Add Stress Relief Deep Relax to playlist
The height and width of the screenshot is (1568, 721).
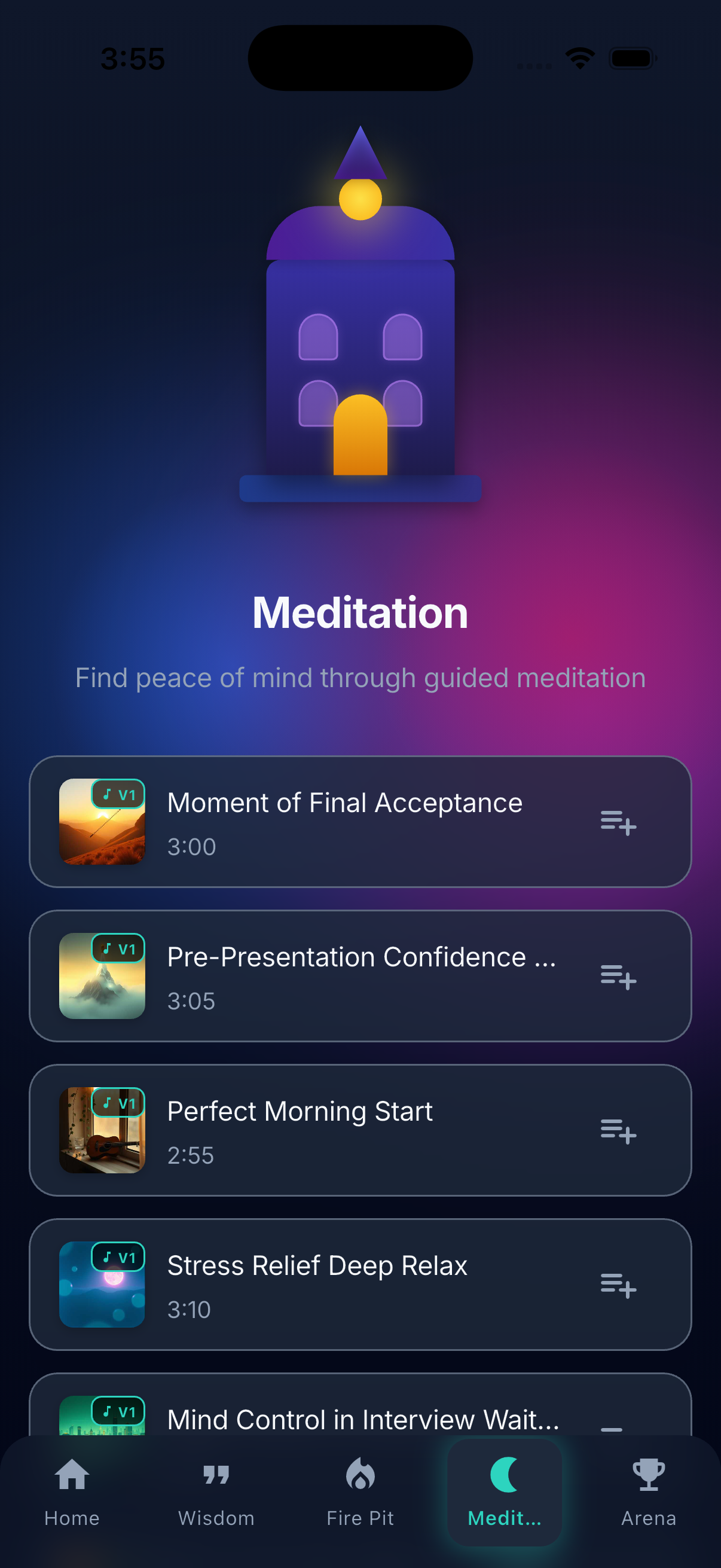[x=618, y=1285]
